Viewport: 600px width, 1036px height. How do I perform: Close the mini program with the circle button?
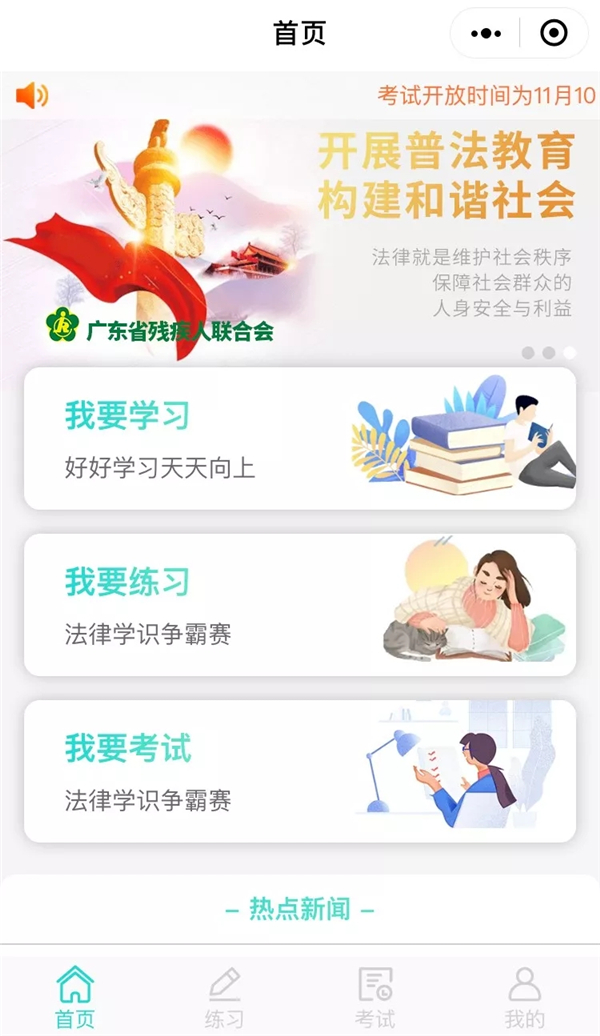tap(553, 34)
